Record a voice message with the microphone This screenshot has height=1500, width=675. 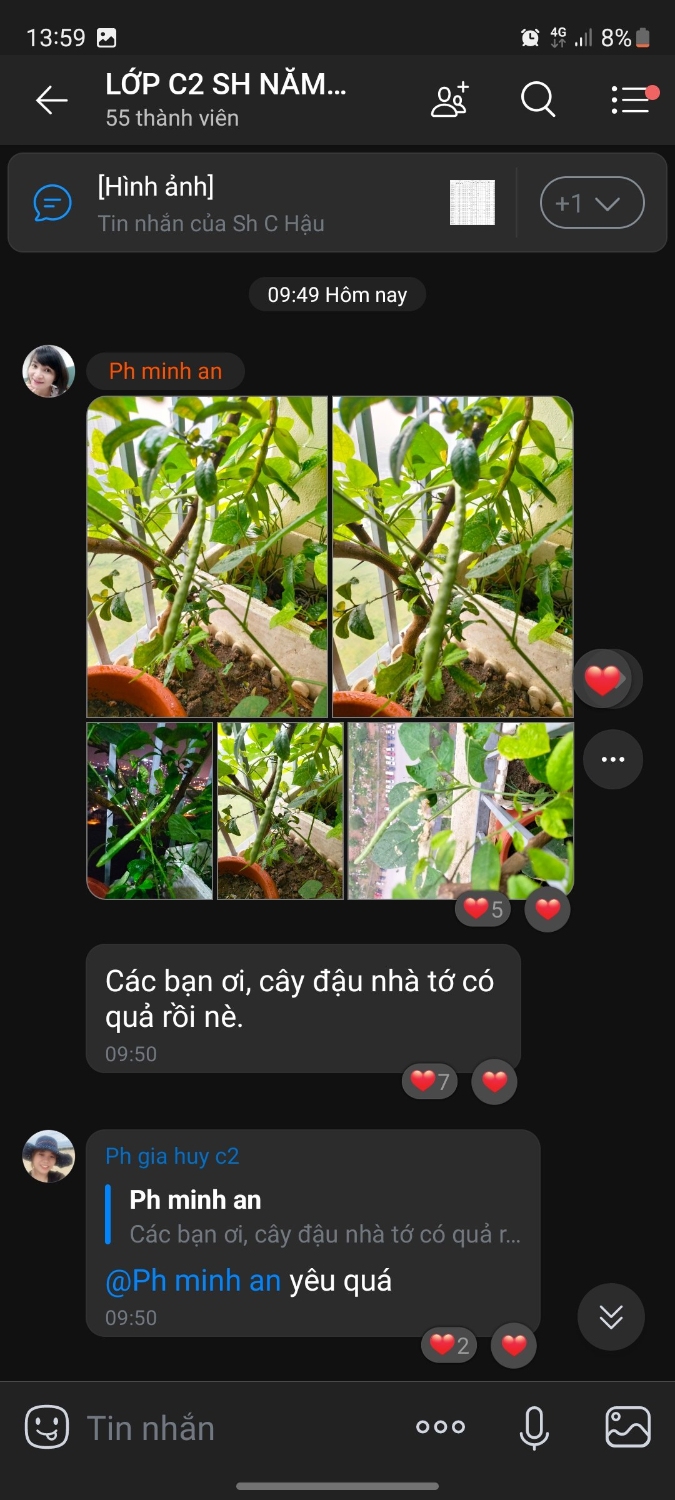[x=535, y=1428]
